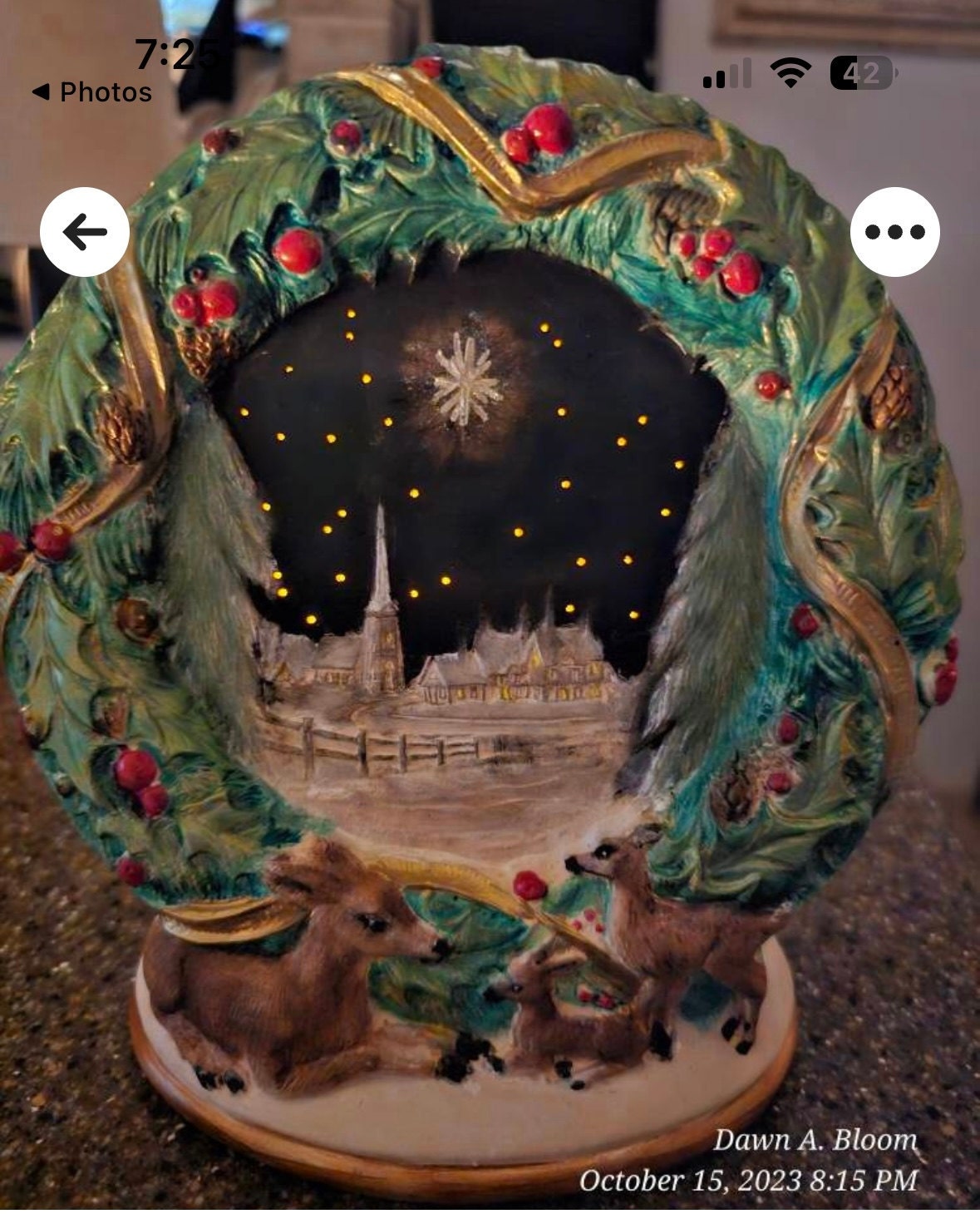
Task: Open the three-dot options menu
Action: 894,232
